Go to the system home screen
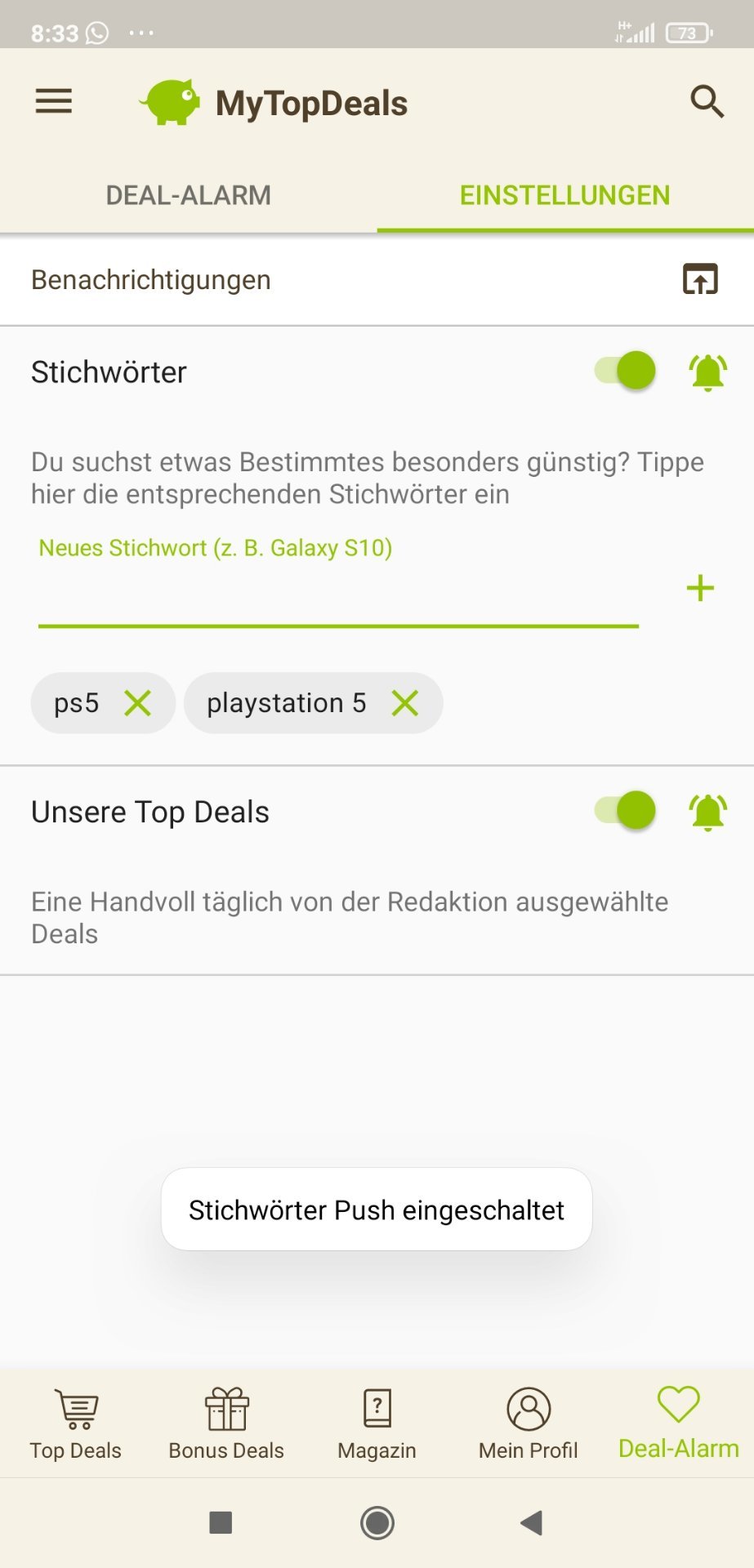 pyautogui.click(x=377, y=1522)
